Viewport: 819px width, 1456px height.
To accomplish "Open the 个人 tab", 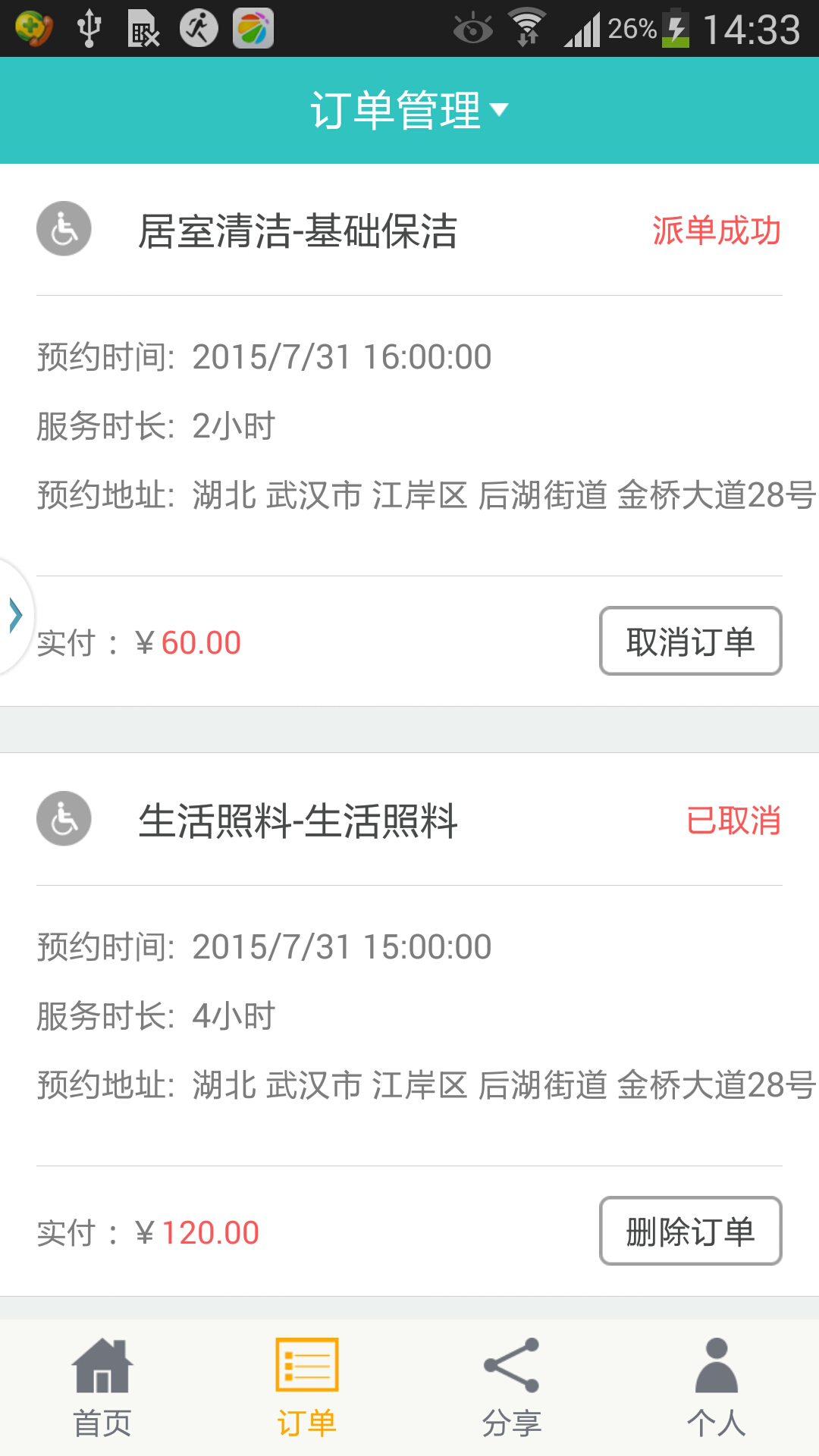I will (x=716, y=1387).
